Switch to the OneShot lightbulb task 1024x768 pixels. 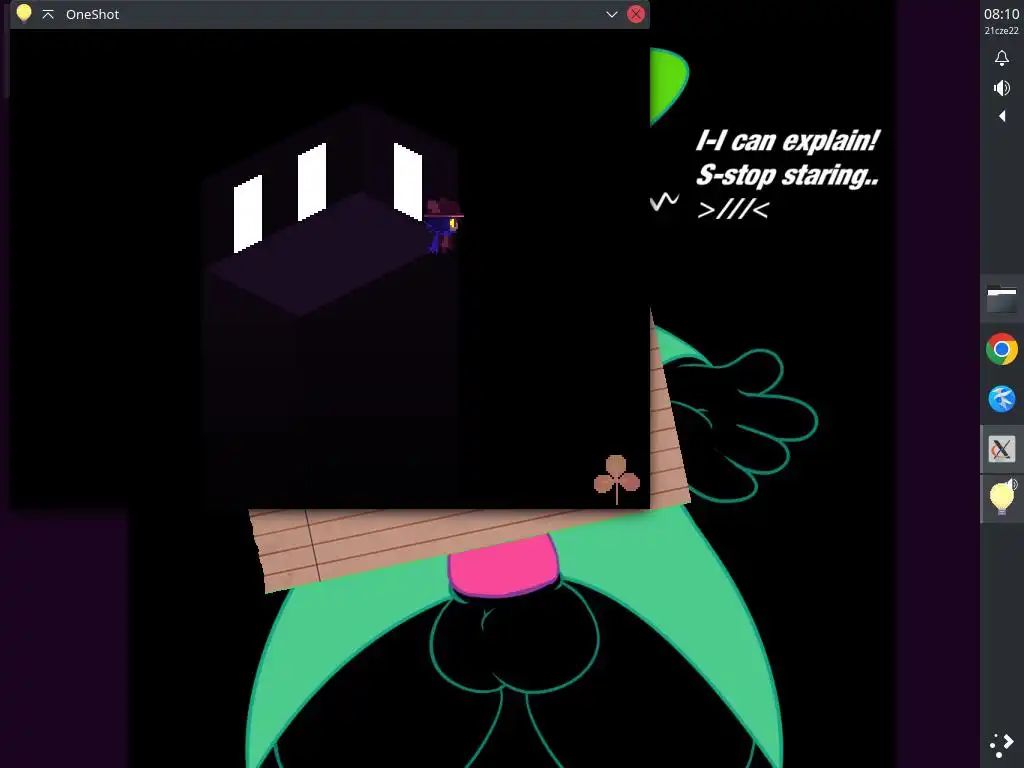point(1001,498)
